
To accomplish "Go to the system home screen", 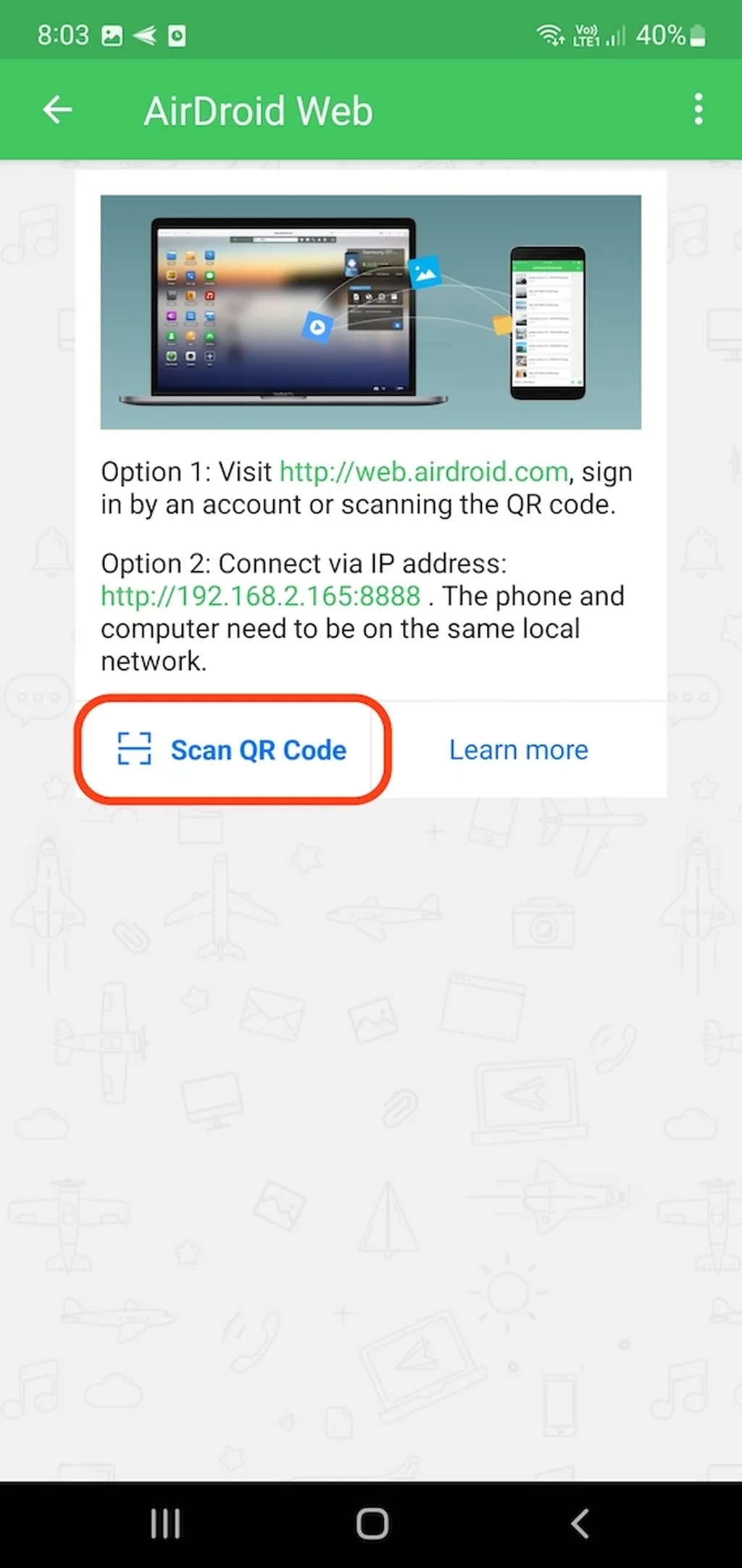I will click(x=372, y=1523).
